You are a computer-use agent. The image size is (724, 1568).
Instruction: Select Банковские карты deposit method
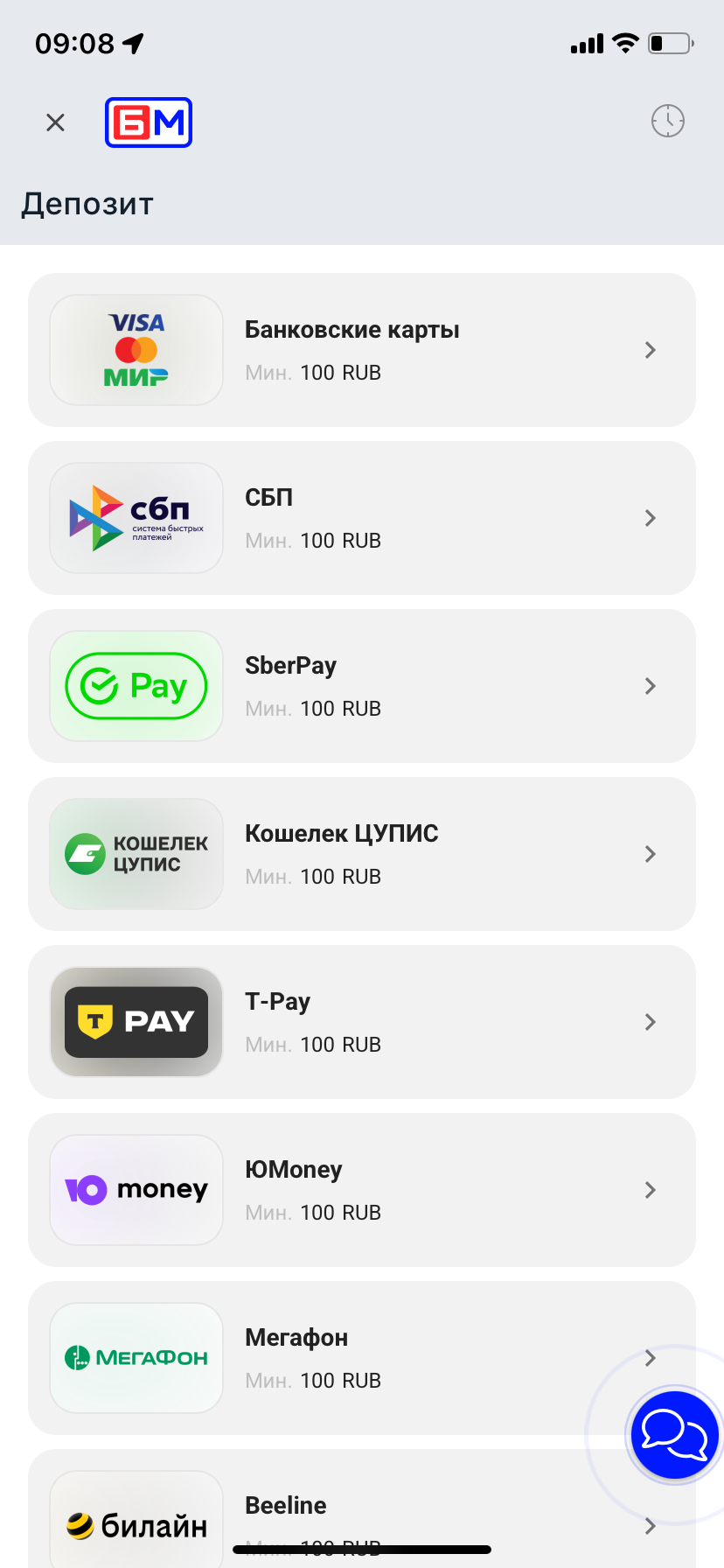point(362,350)
